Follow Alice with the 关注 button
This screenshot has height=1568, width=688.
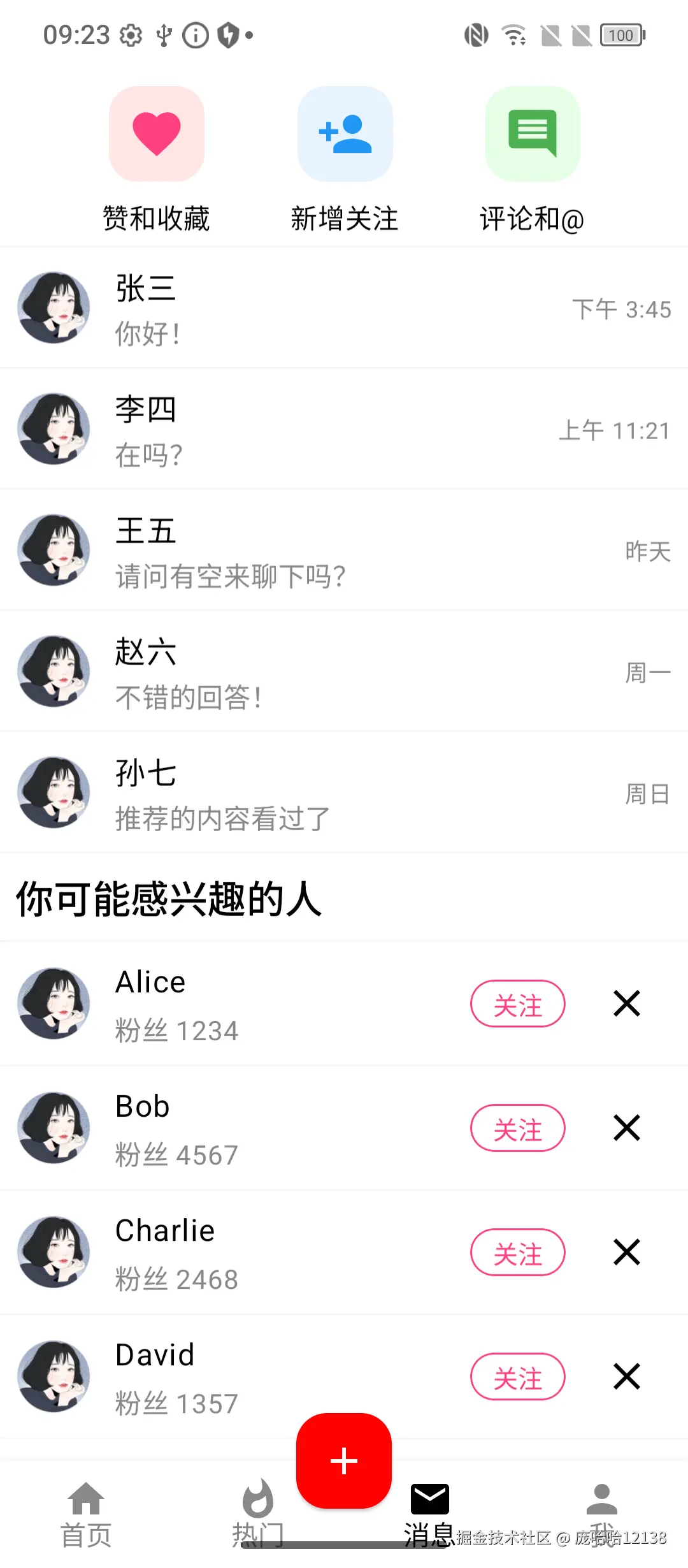pyautogui.click(x=517, y=1004)
